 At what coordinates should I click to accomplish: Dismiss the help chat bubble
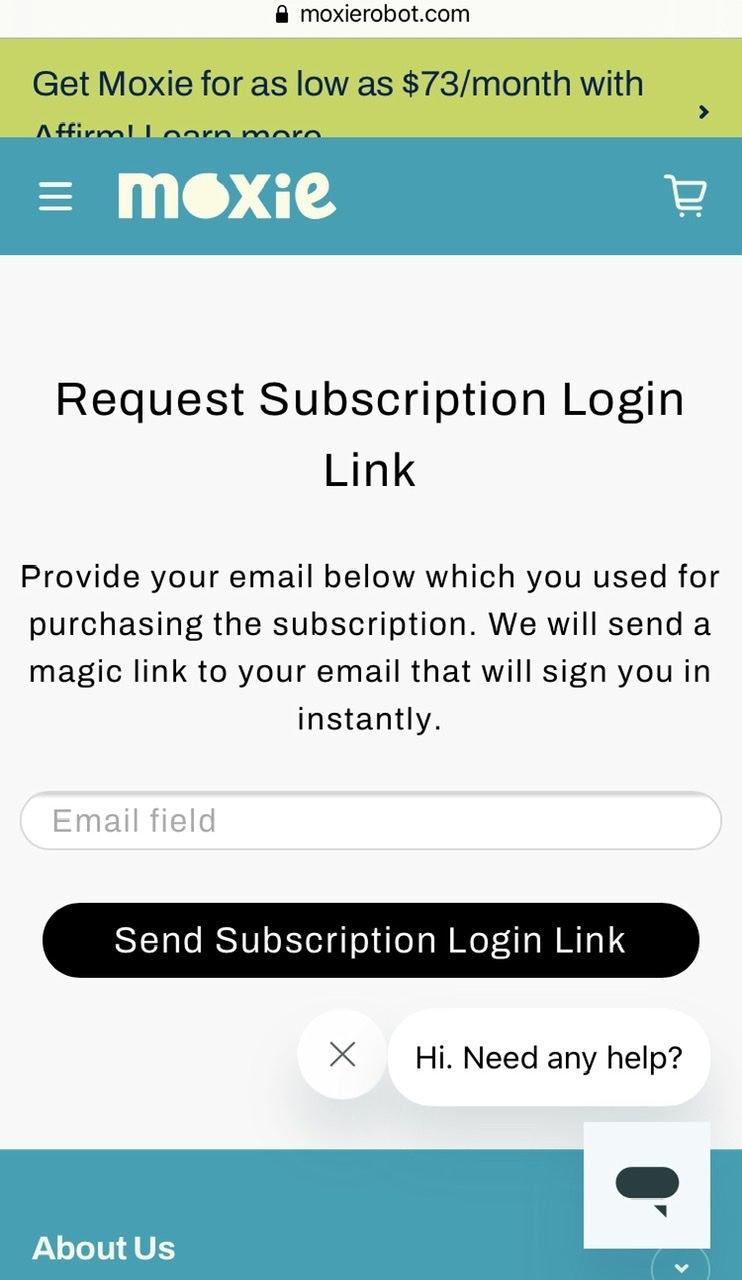point(342,1054)
